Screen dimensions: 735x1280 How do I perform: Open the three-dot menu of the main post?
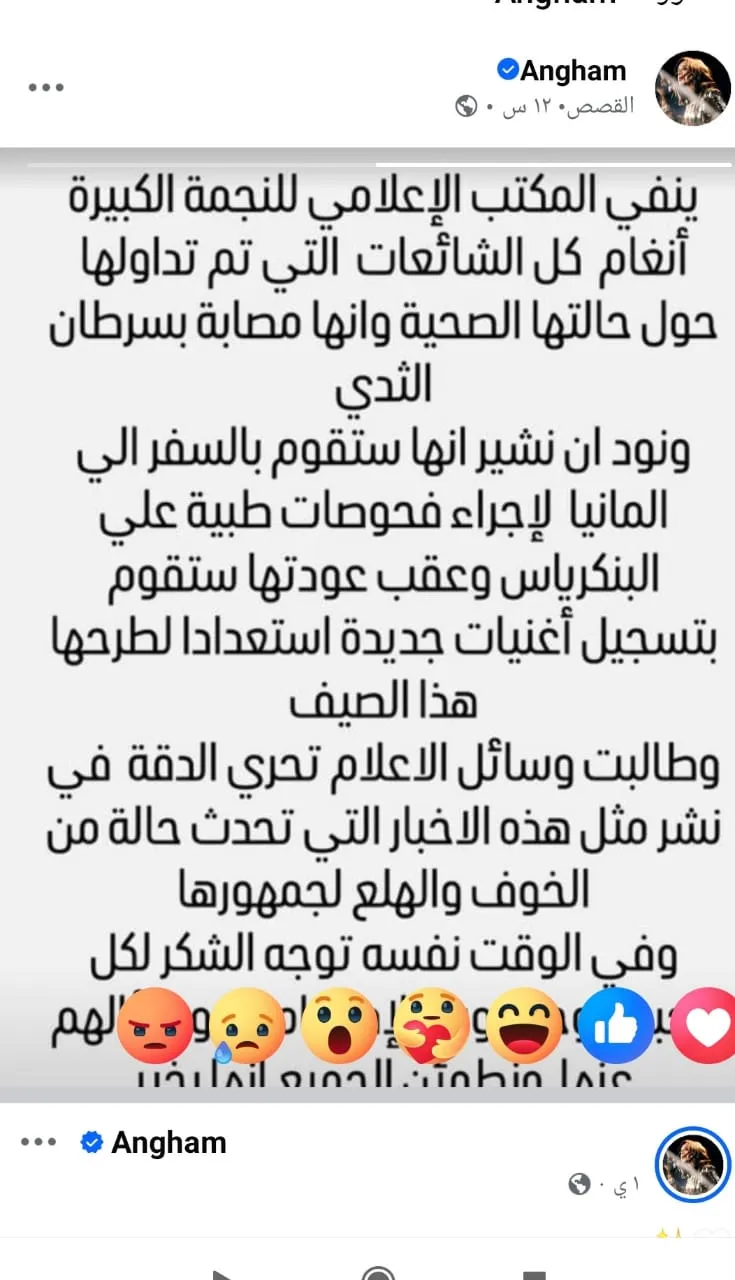[44, 87]
